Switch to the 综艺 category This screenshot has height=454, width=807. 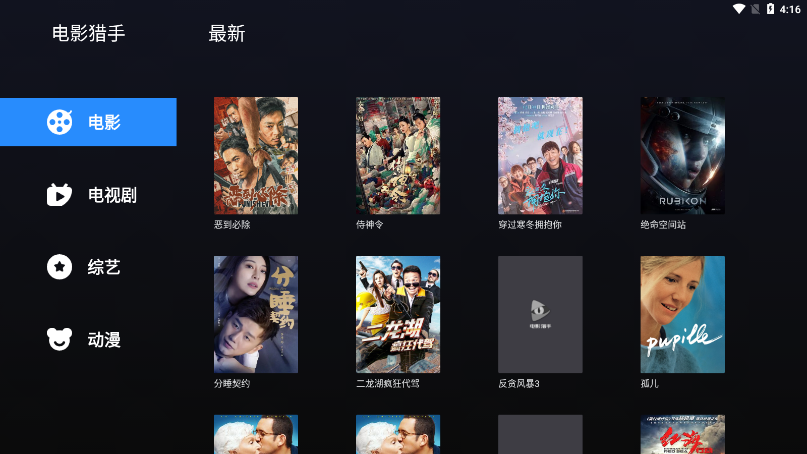point(88,267)
